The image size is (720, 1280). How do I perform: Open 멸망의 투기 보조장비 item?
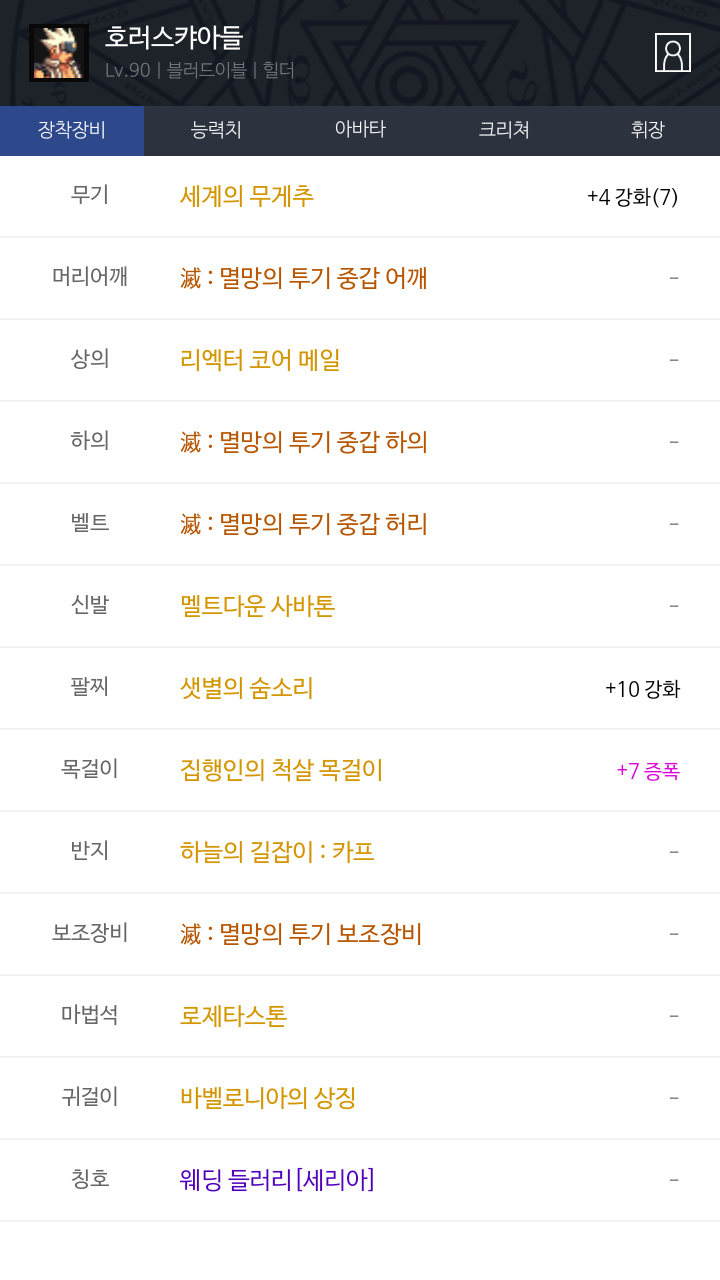[301, 934]
